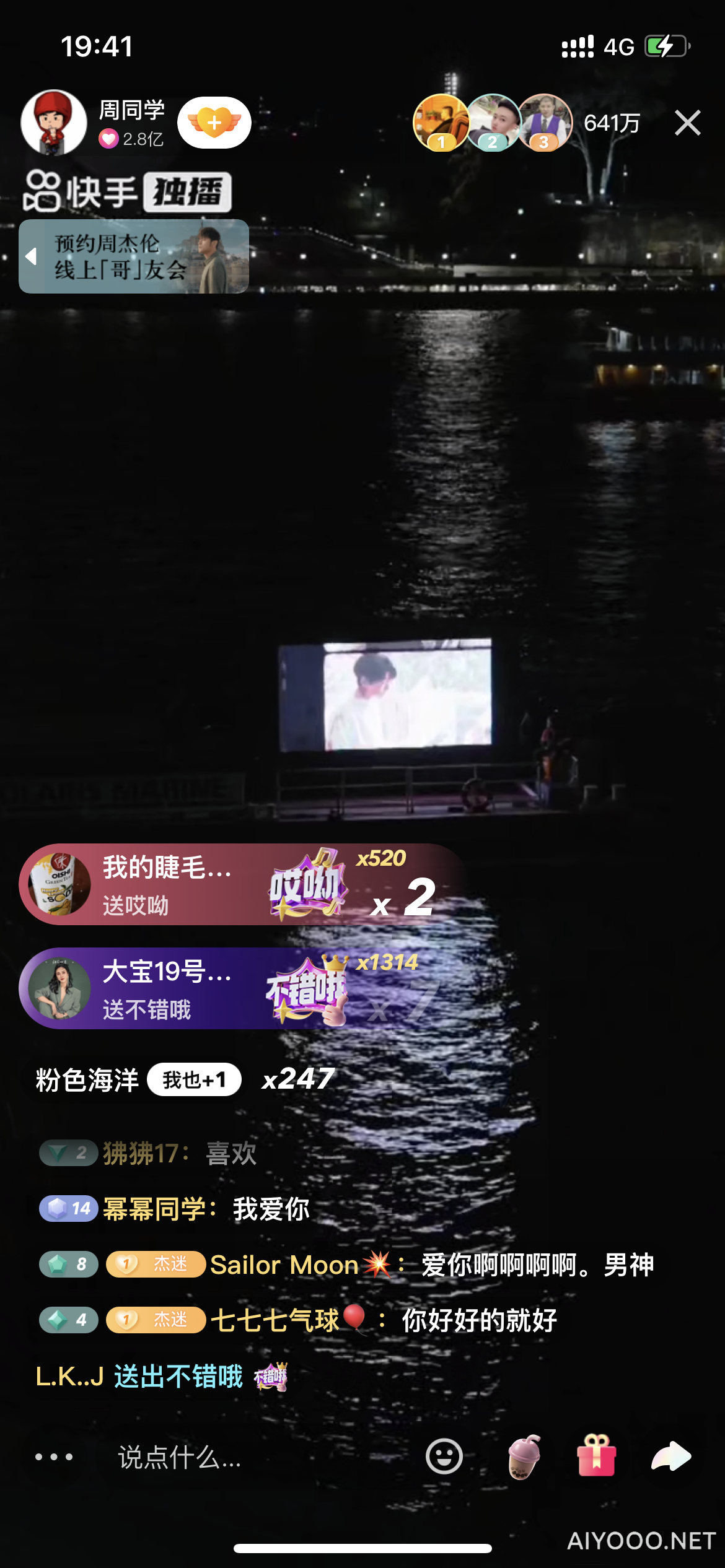View Sailor Moon's comment profile
The width and height of the screenshot is (725, 1568).
pyautogui.click(x=284, y=1265)
